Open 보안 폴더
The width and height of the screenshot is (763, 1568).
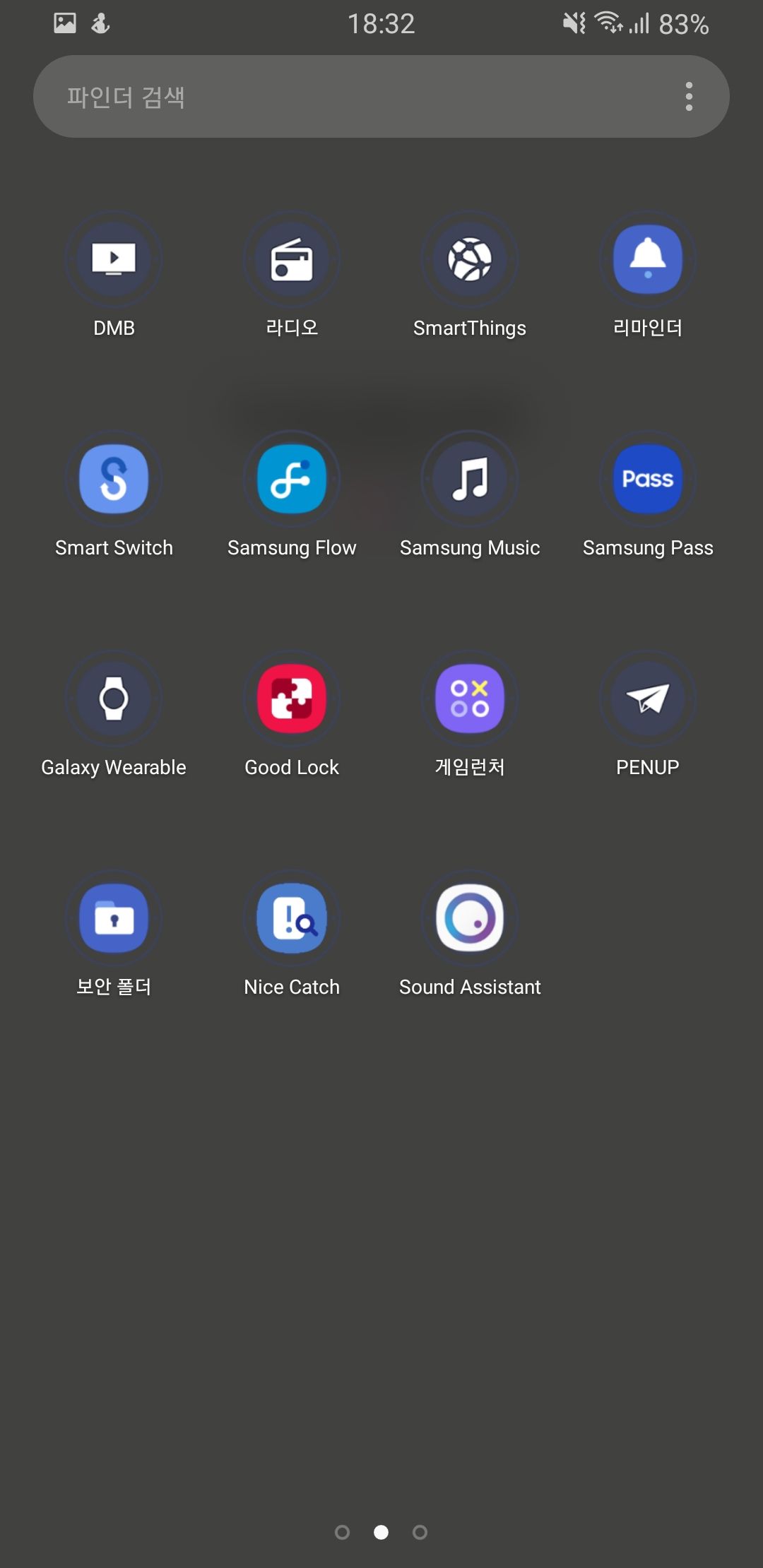[x=114, y=920]
